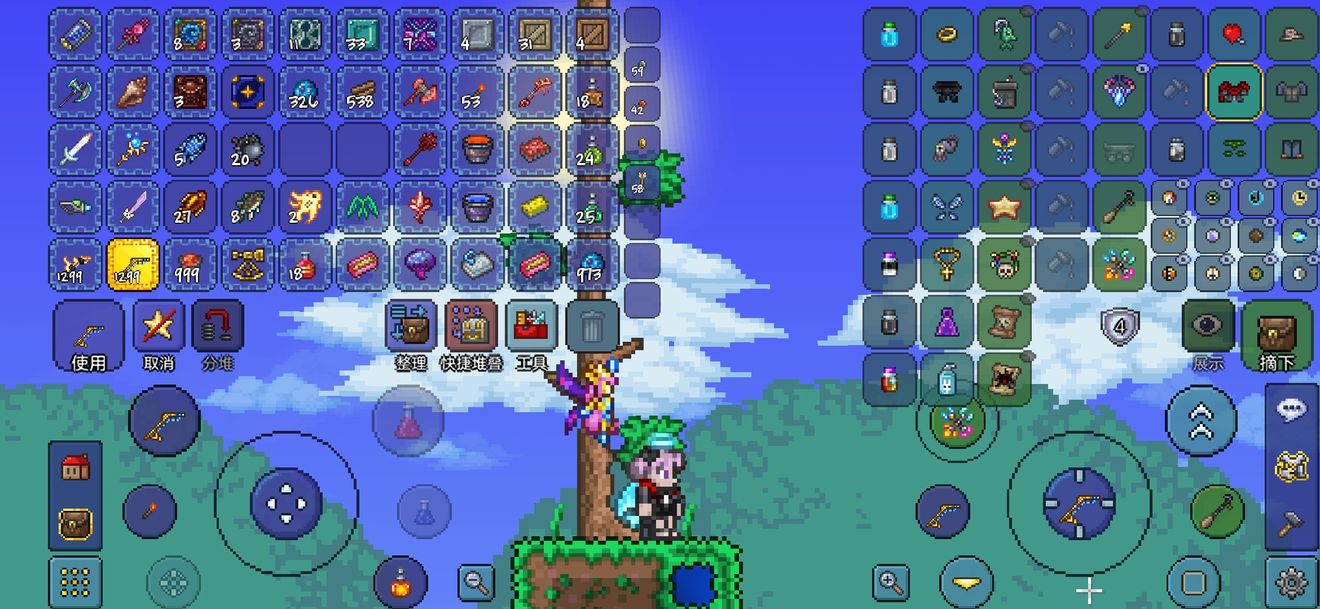1320x609 pixels.
Task: Open the chat speech bubble
Action: 1291,410
